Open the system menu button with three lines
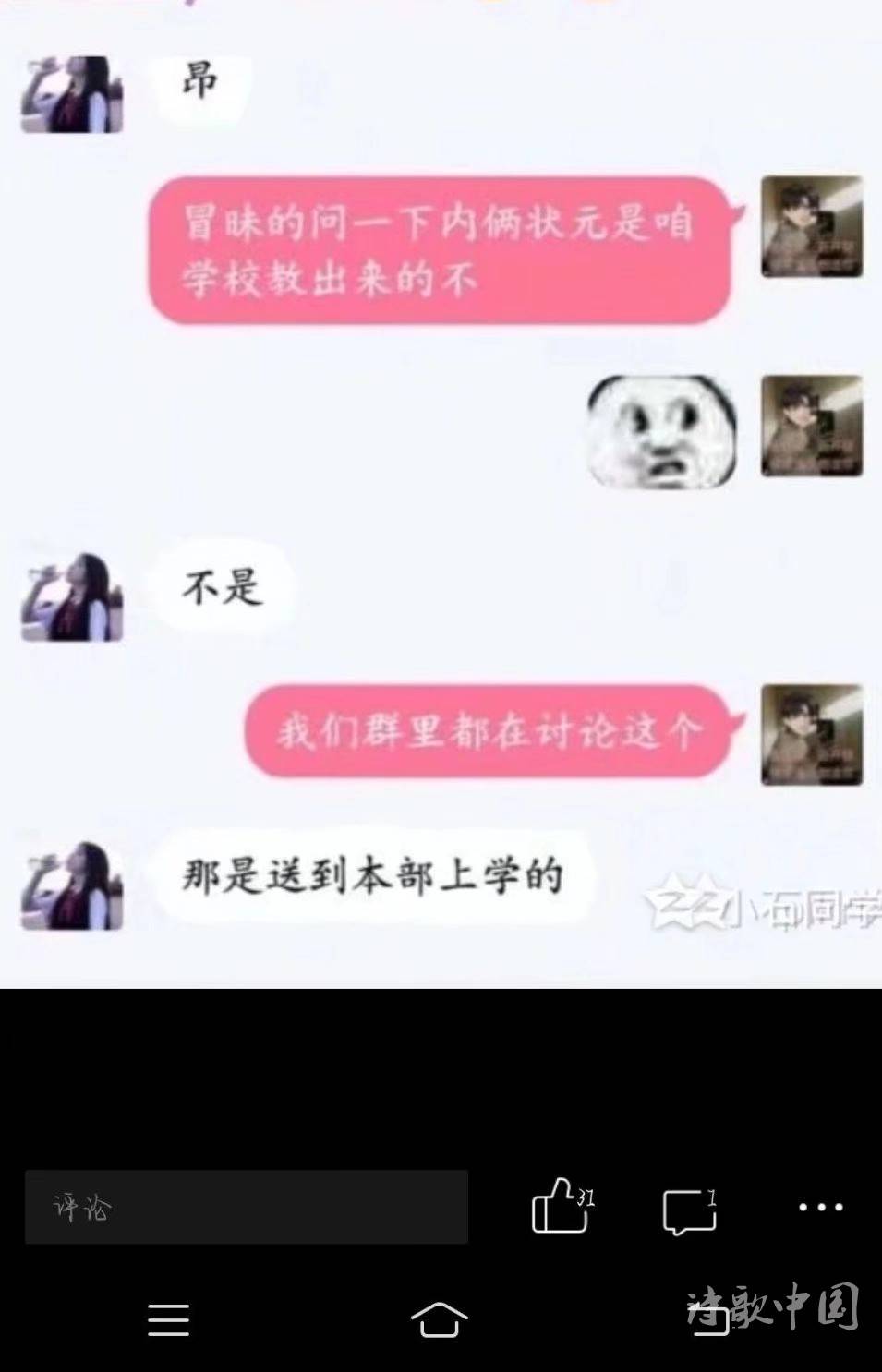This screenshot has width=882, height=1372. pyautogui.click(x=168, y=1320)
